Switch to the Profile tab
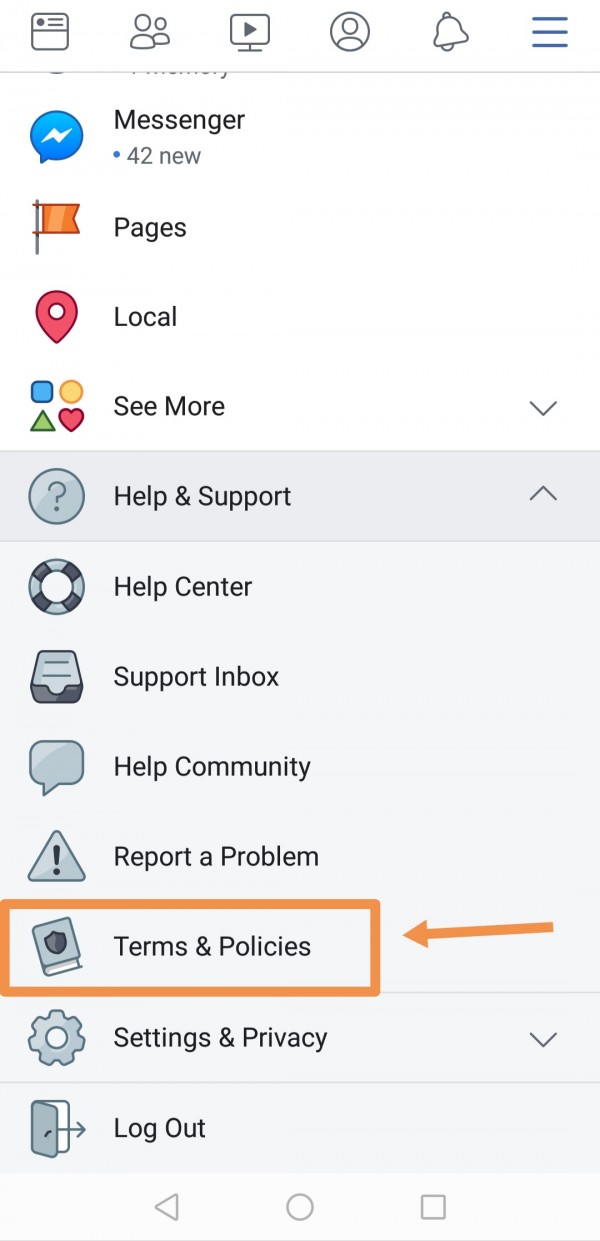Image resolution: width=600 pixels, height=1241 pixels. click(350, 32)
